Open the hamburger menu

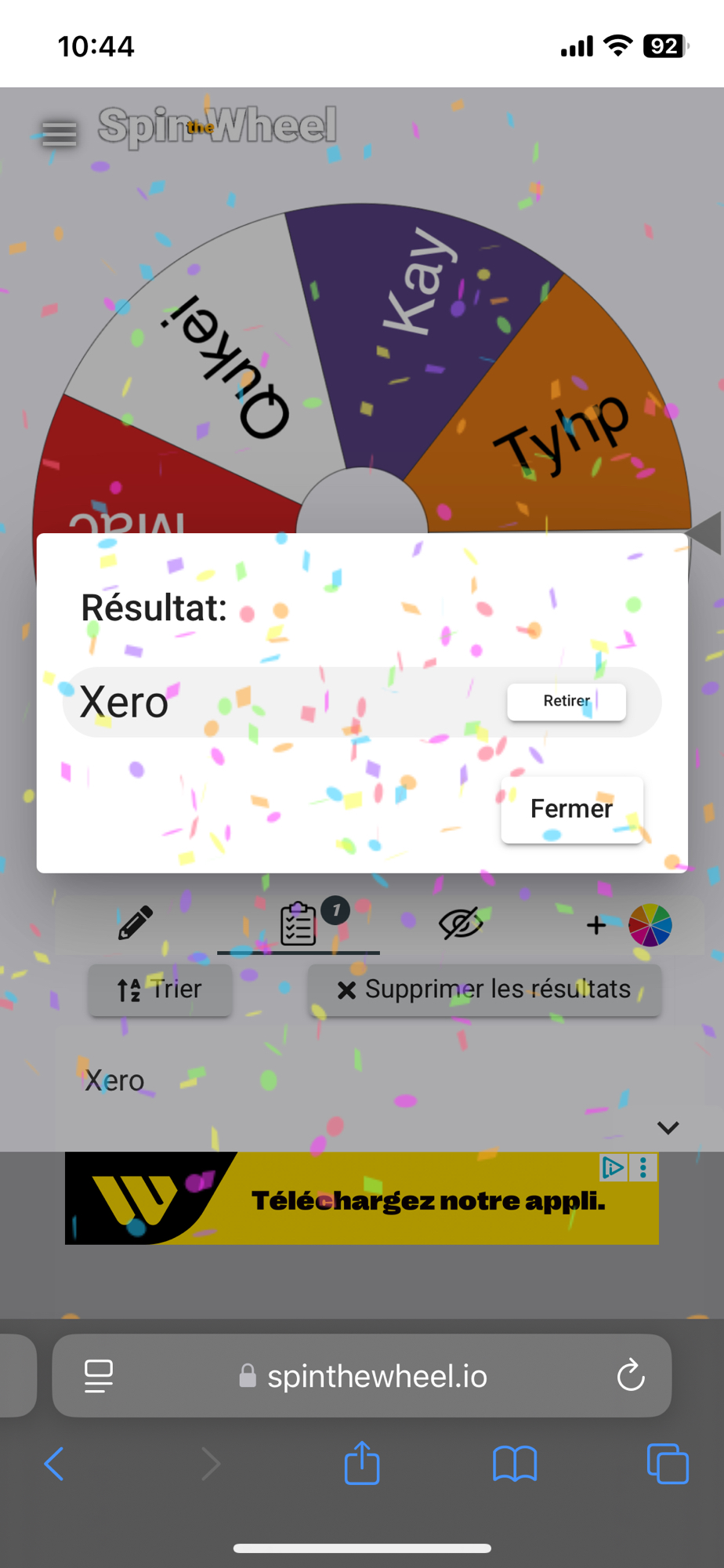pyautogui.click(x=60, y=134)
